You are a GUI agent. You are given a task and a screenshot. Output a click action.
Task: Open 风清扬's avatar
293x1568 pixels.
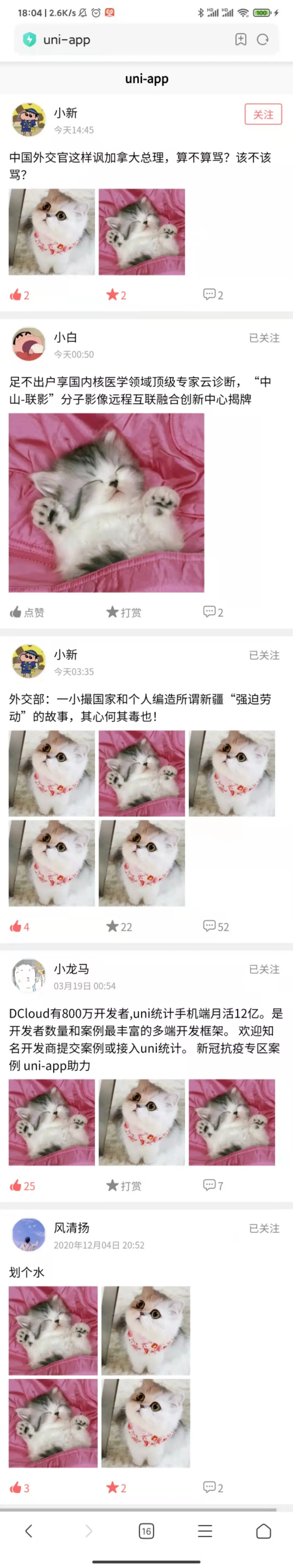pos(28,1234)
